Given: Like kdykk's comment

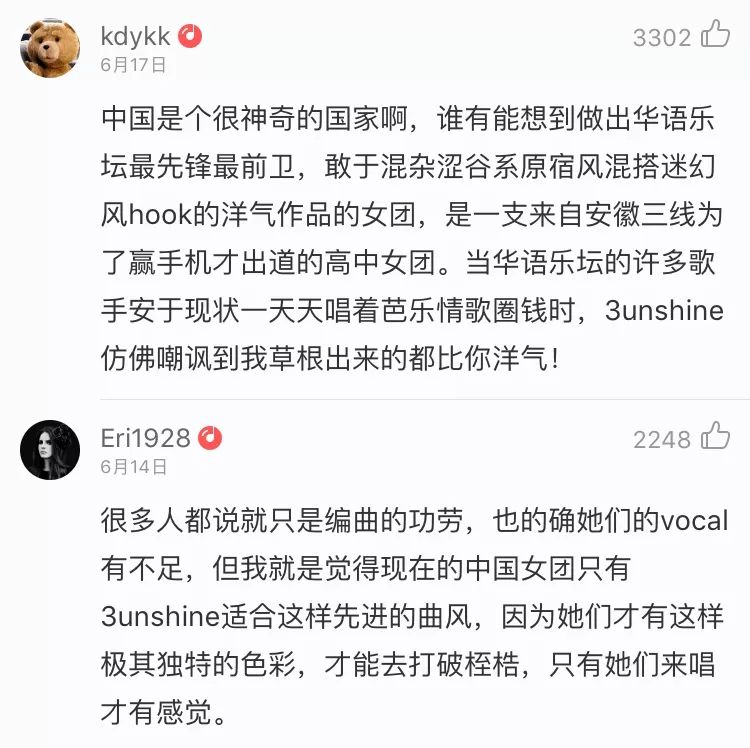Looking at the screenshot, I should click(x=715, y=36).
